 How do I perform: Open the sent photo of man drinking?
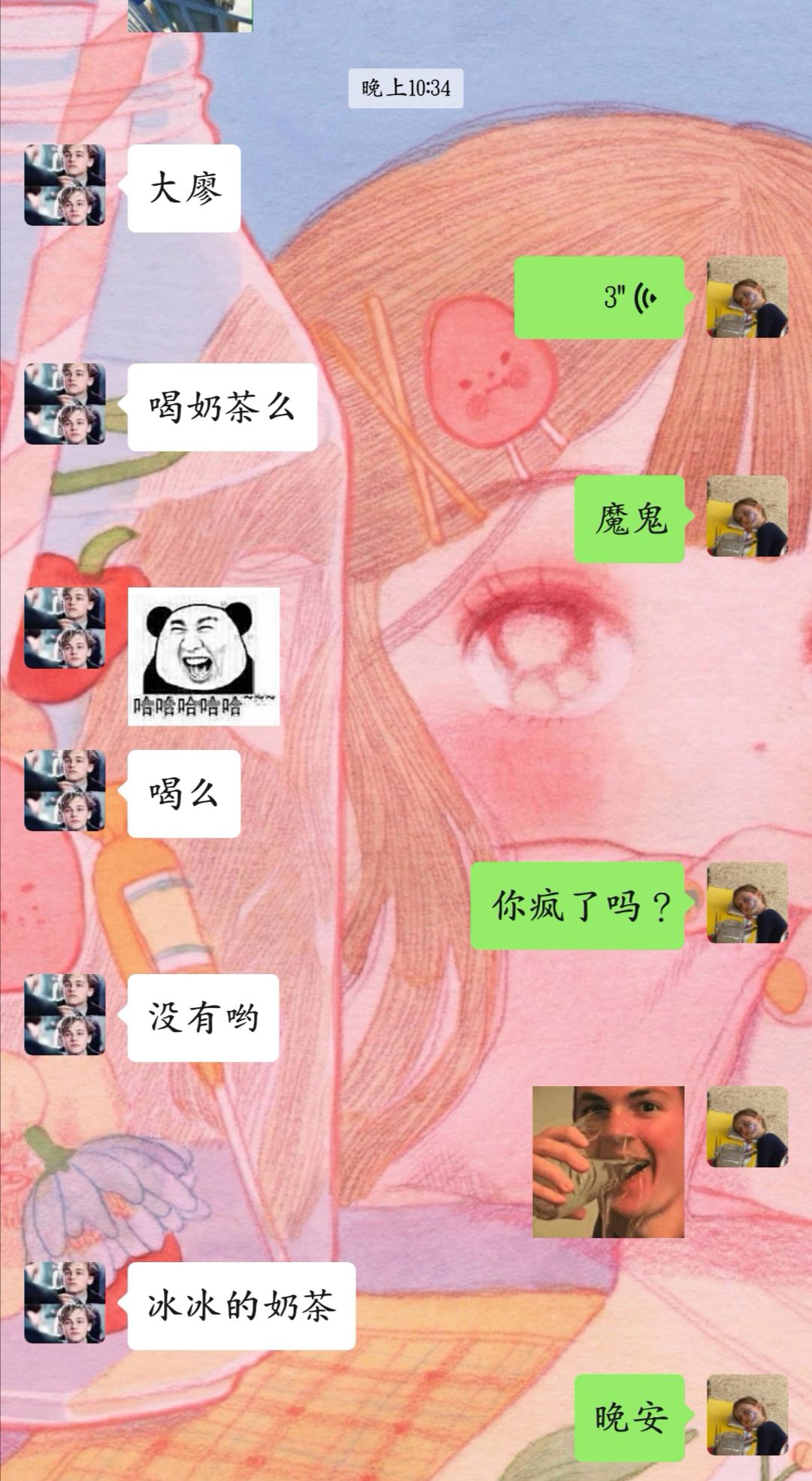(608, 1161)
